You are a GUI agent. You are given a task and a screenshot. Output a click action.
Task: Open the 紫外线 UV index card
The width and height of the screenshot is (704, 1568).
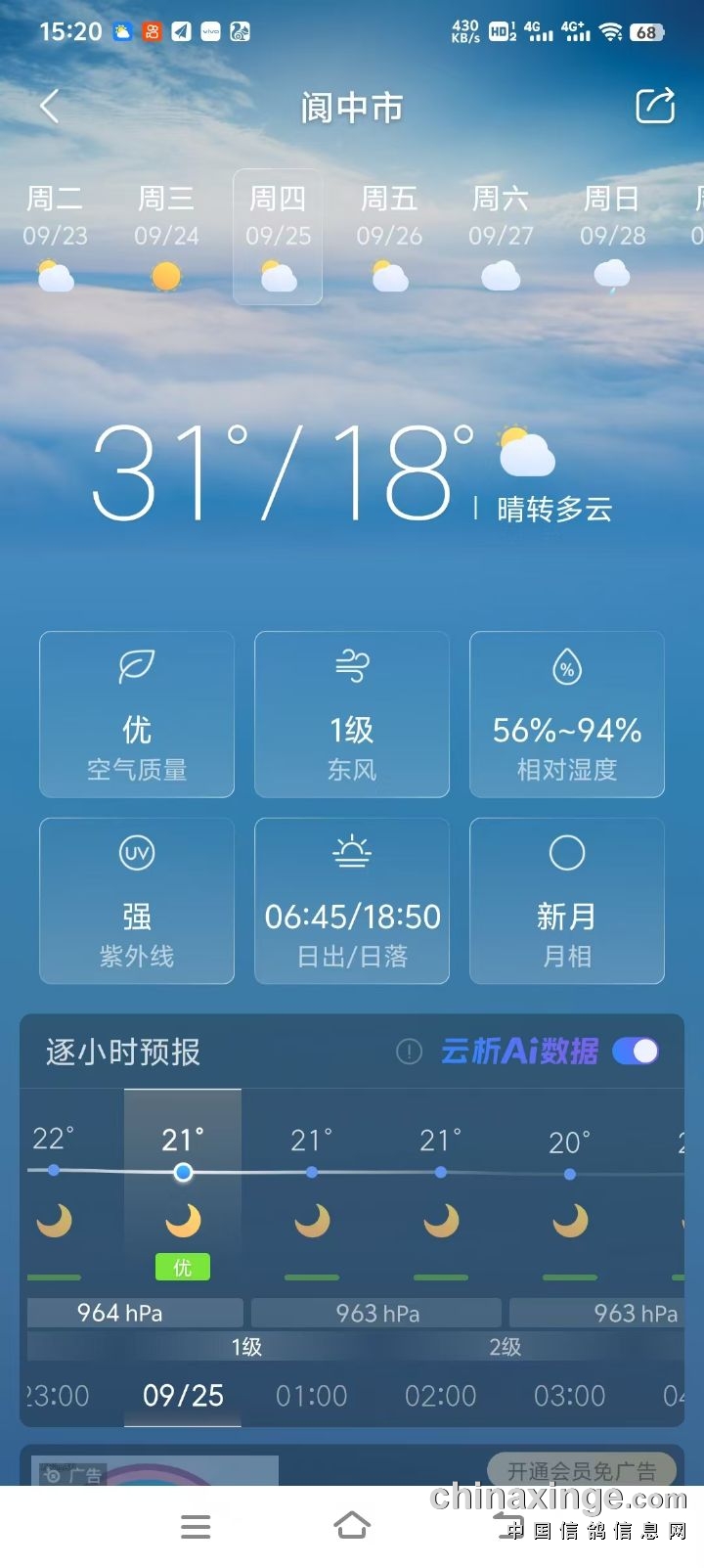click(137, 901)
